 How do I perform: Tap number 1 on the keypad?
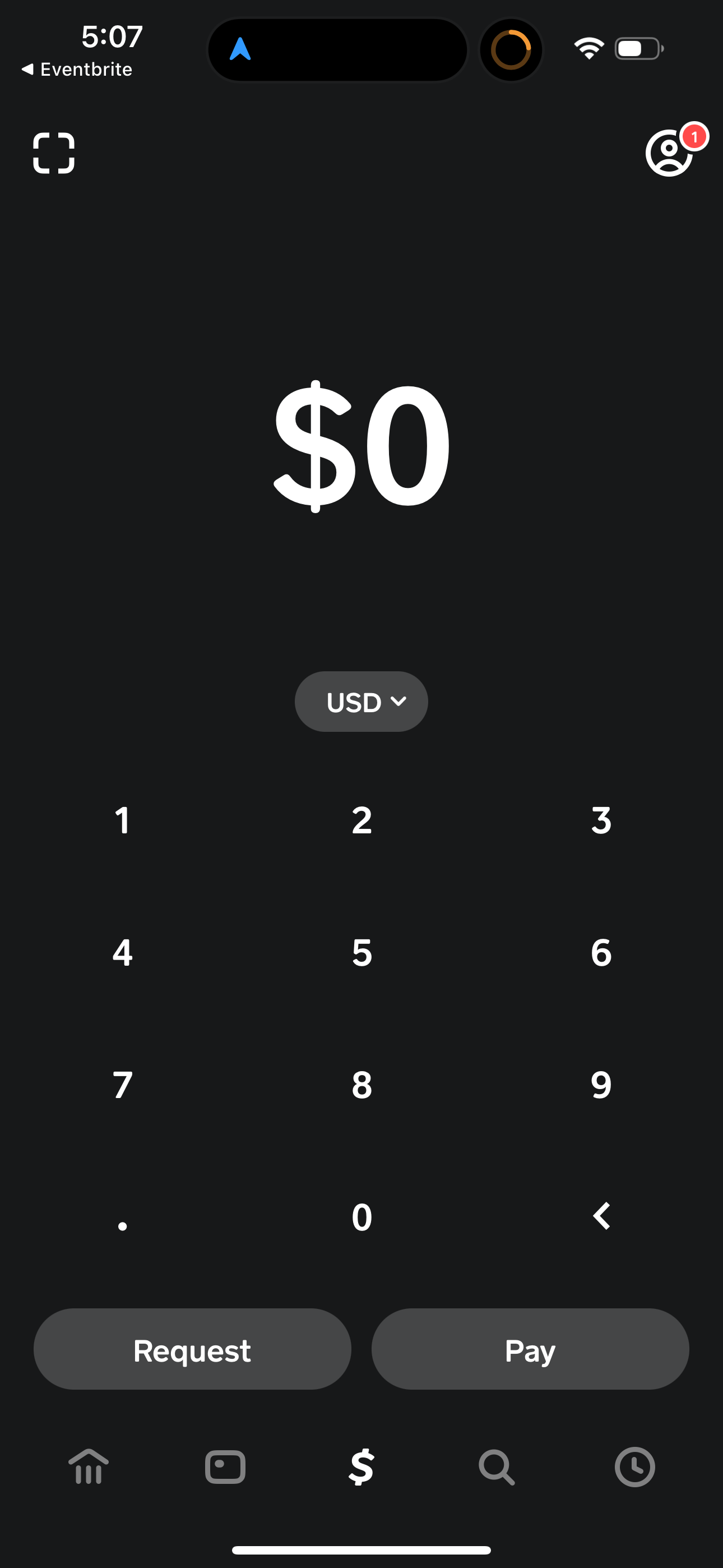click(x=122, y=820)
